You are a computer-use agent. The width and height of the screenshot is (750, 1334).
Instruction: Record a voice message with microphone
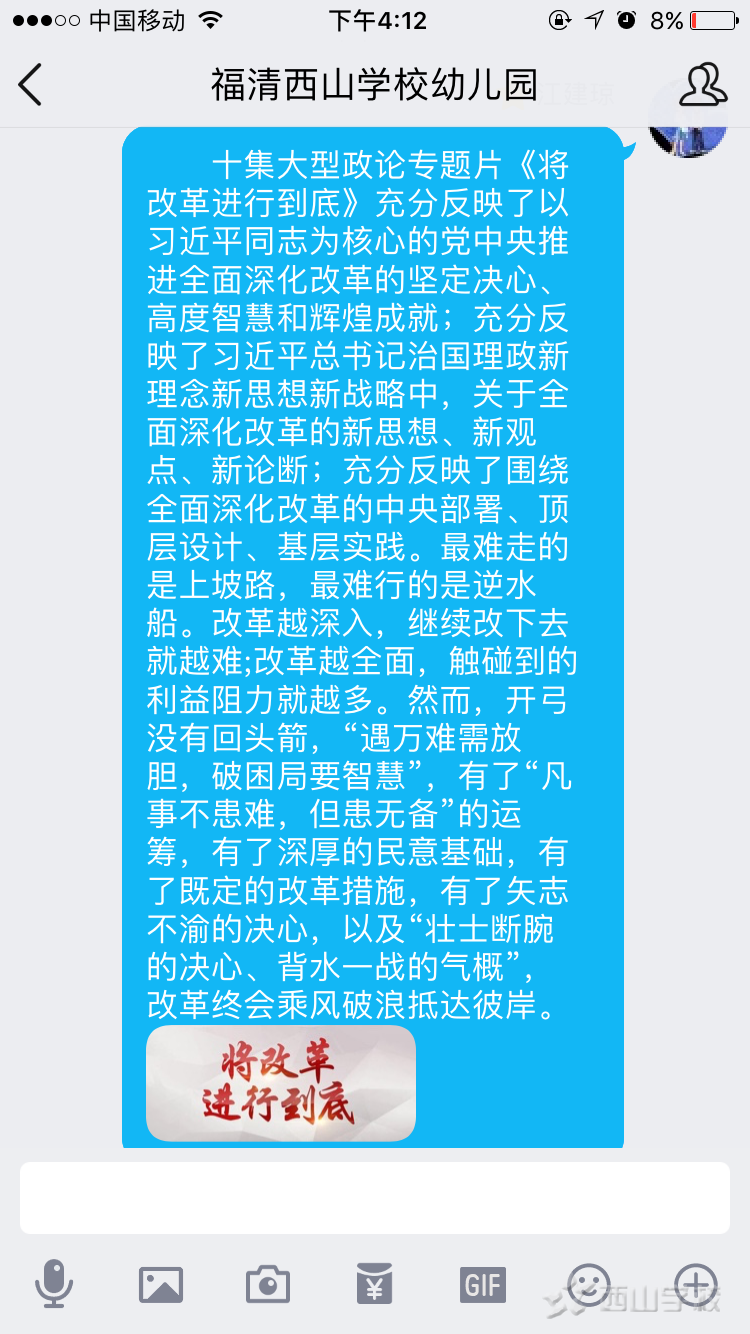pyautogui.click(x=53, y=1283)
